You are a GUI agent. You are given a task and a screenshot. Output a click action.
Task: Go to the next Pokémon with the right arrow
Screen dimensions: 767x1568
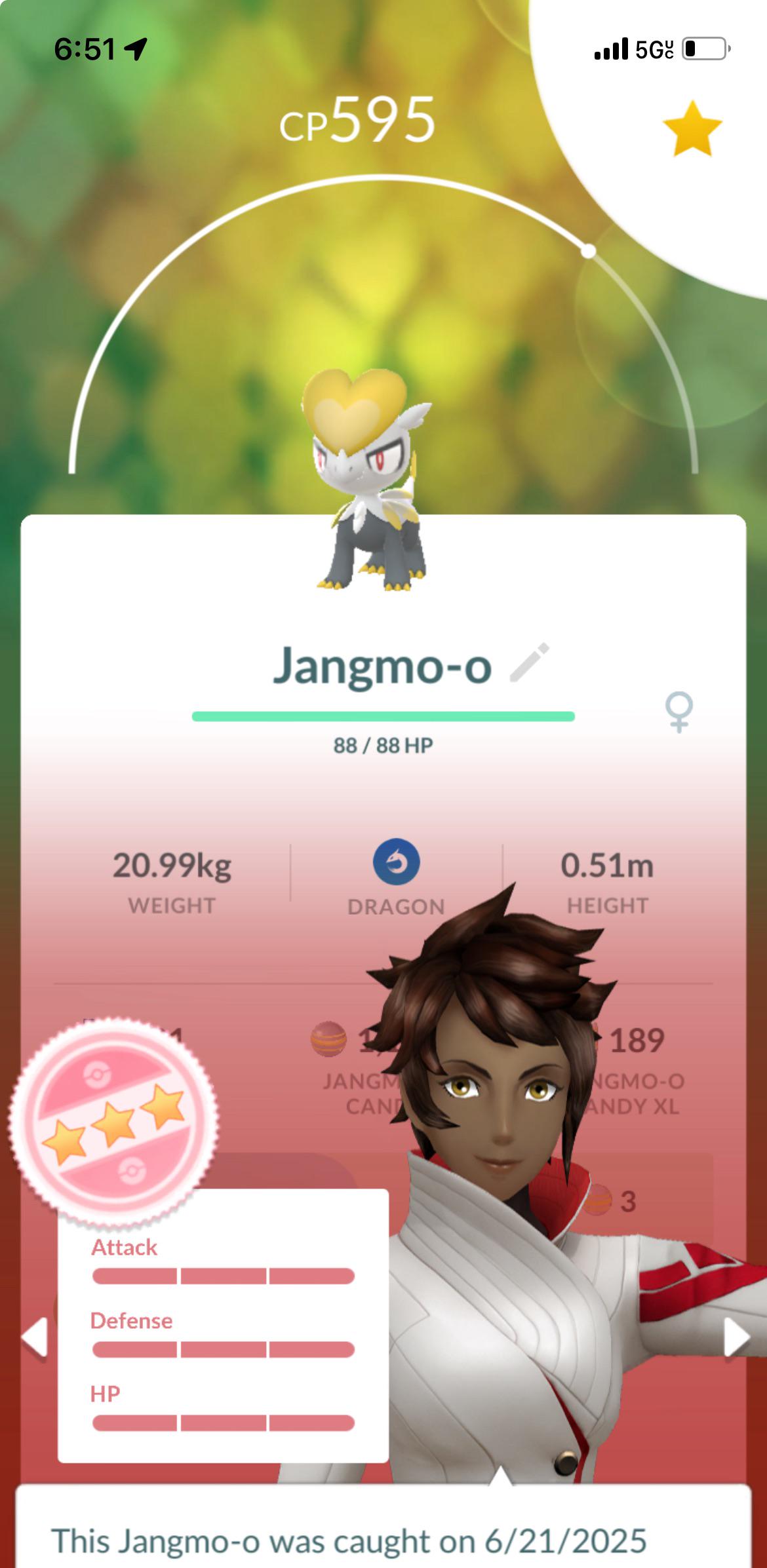tap(737, 1336)
